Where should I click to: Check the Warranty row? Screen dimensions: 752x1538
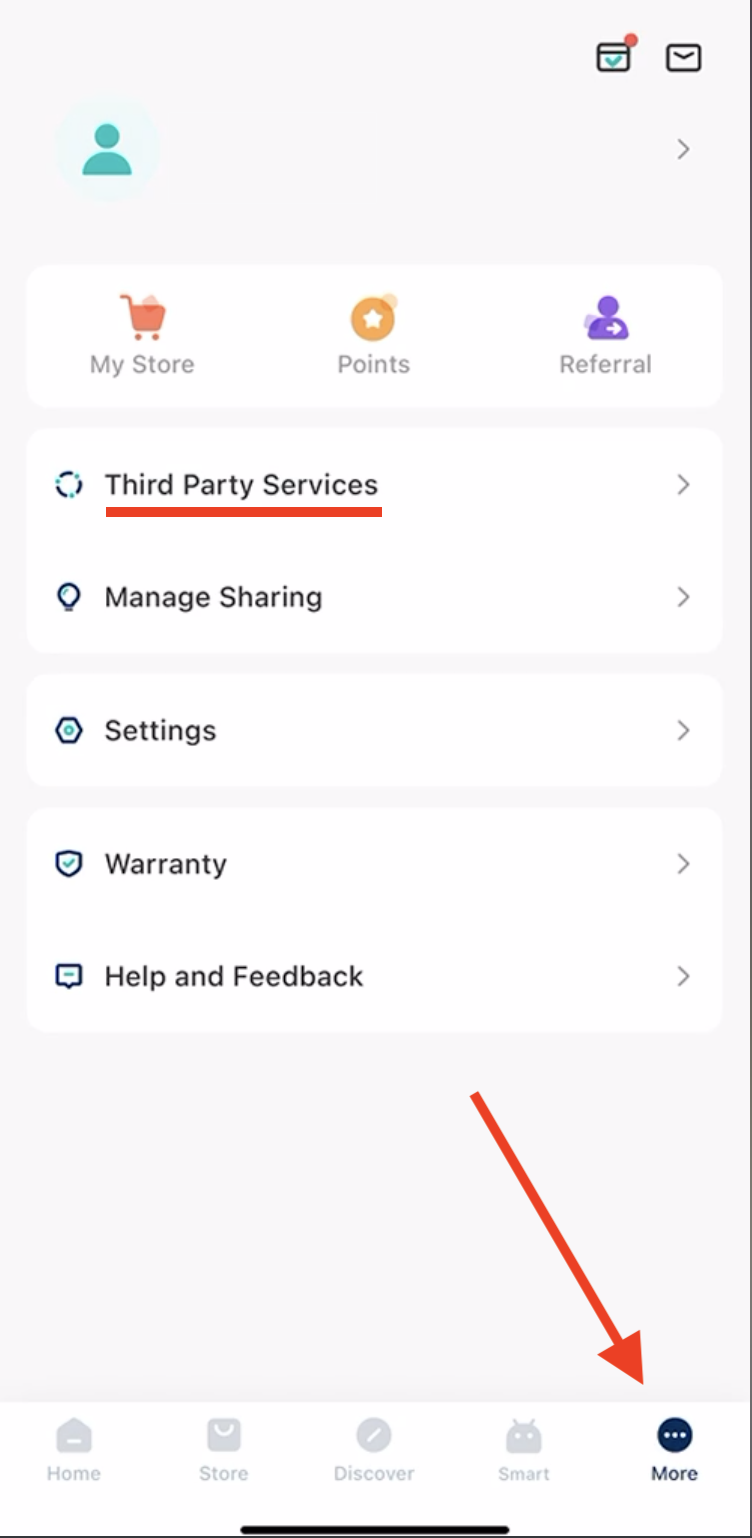[x=374, y=864]
